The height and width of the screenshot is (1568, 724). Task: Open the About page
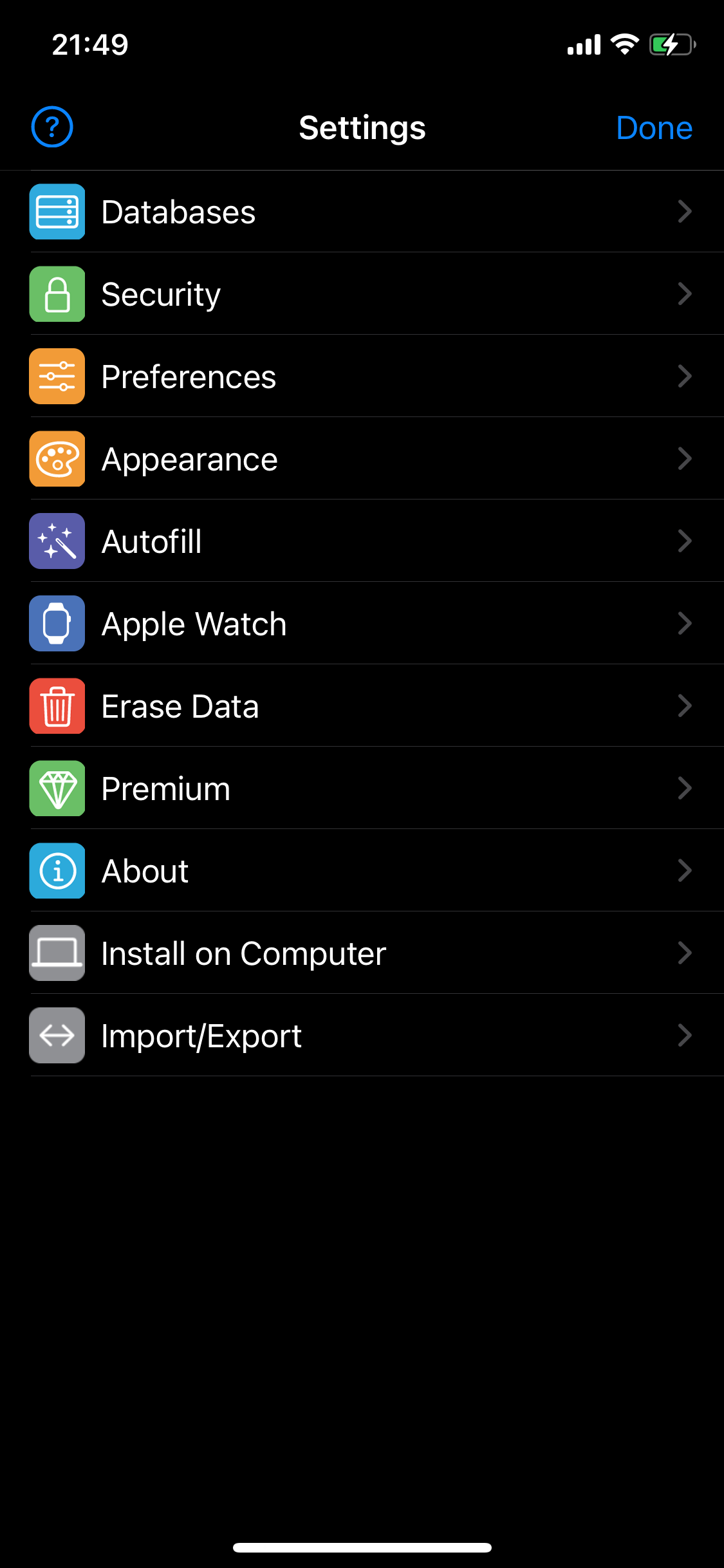point(360,871)
